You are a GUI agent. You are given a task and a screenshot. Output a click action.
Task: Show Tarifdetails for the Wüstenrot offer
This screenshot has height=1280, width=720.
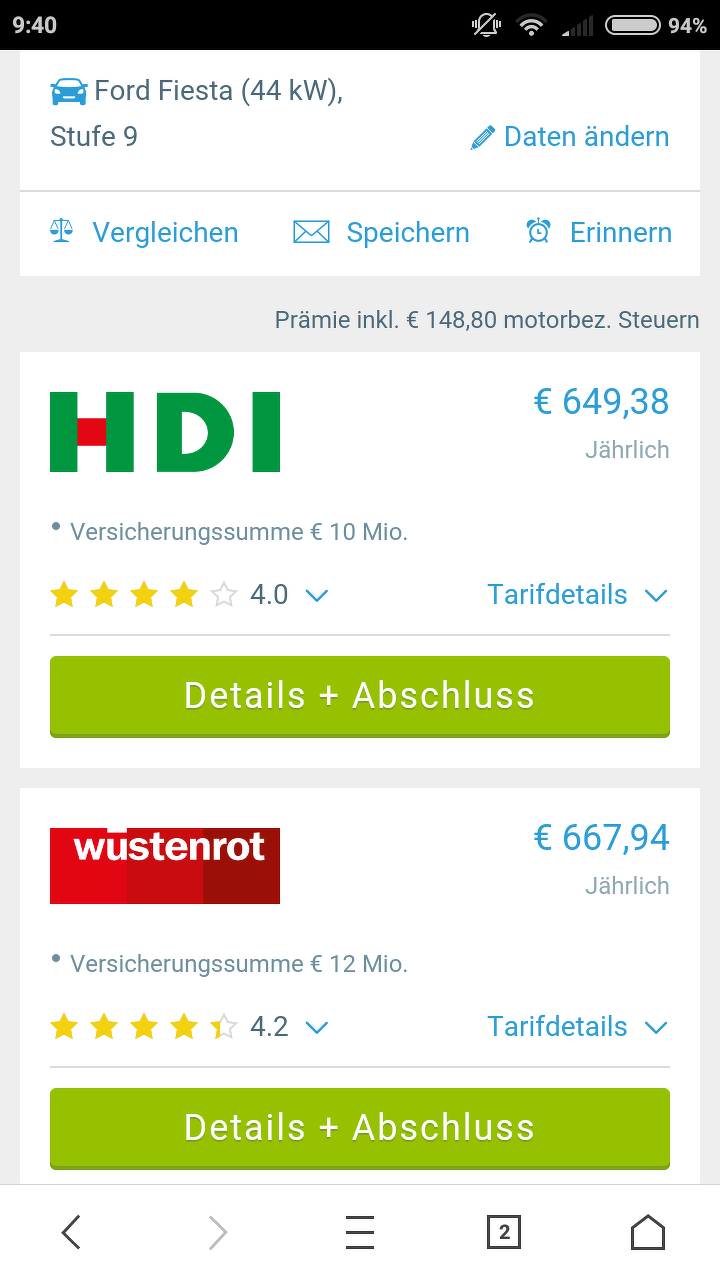pyautogui.click(x=577, y=1027)
